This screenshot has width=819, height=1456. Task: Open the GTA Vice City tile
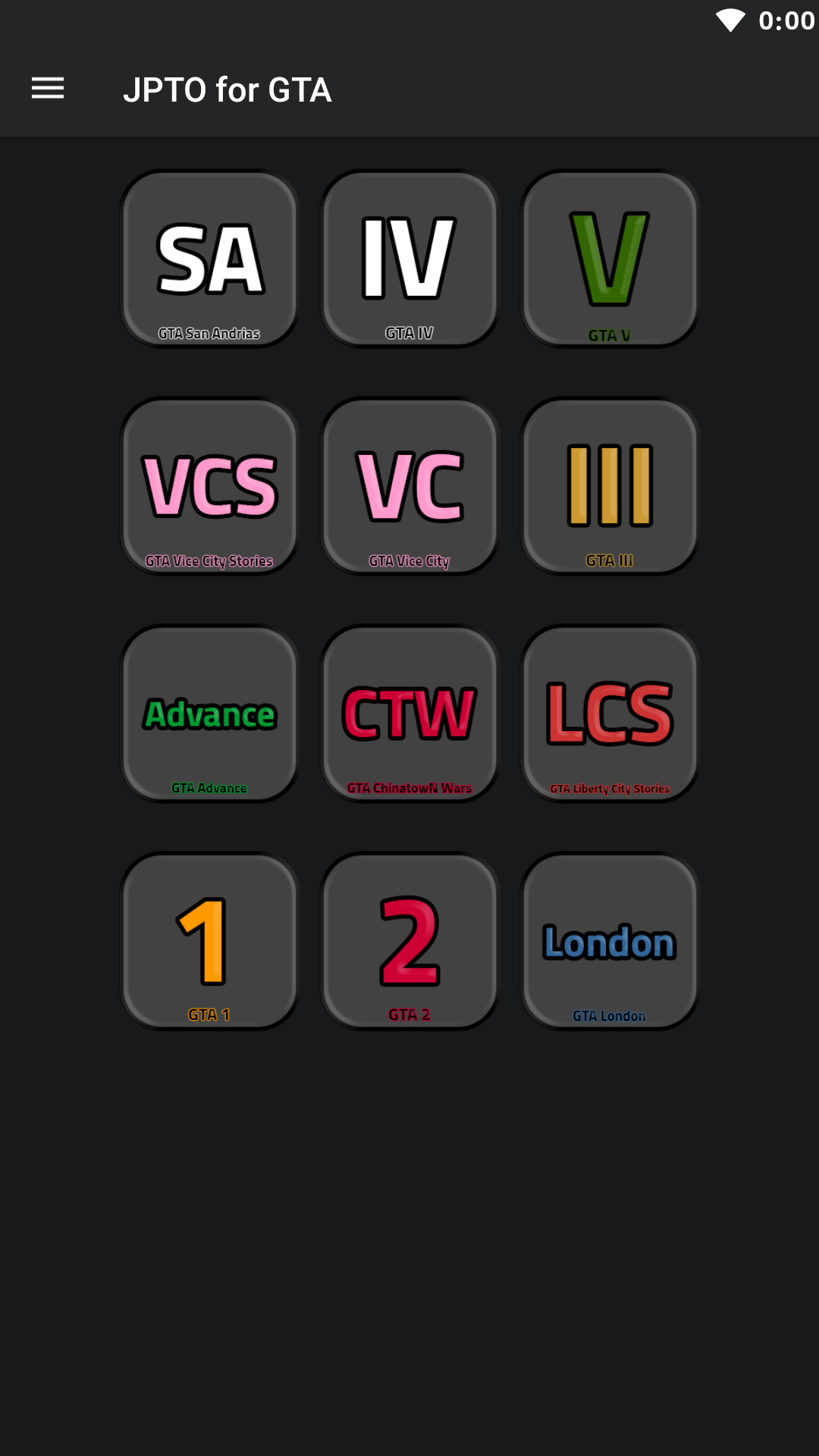(409, 486)
